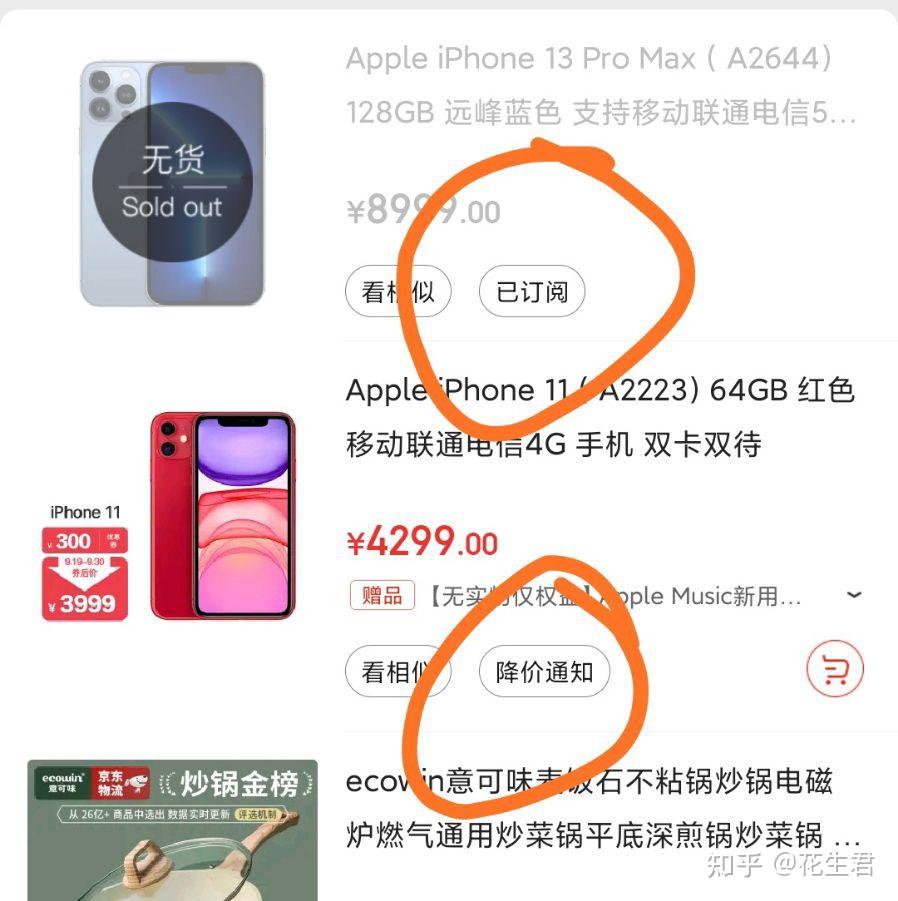Open the red iPhone 11 product listing

pyautogui.click(x=600, y=417)
